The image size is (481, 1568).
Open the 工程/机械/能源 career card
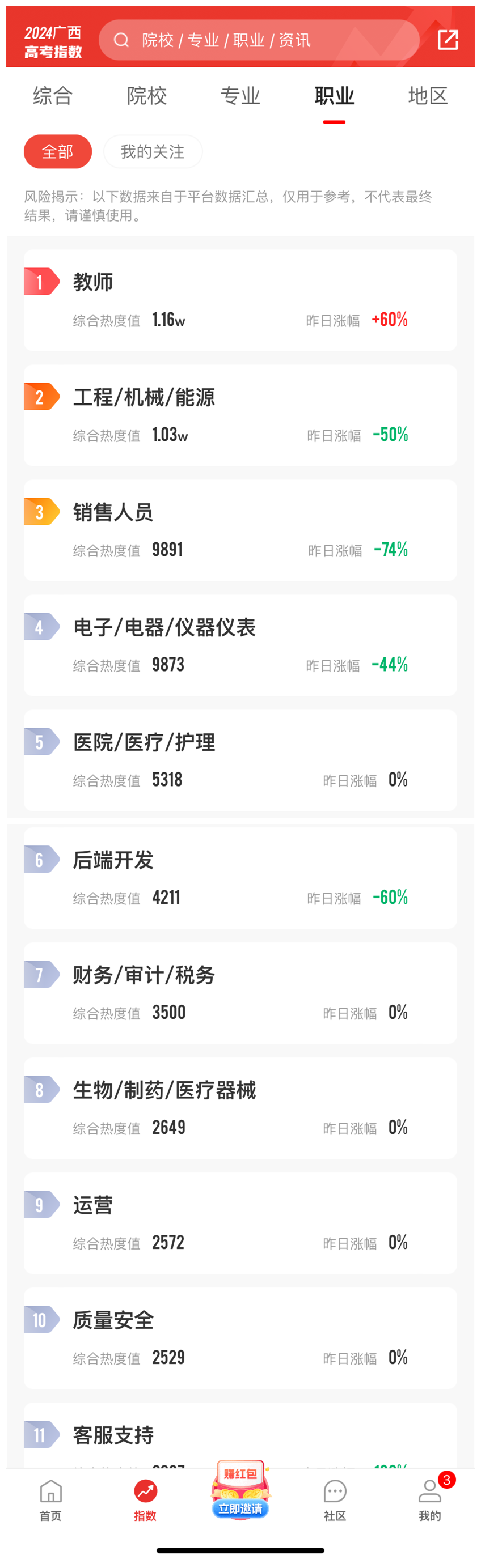pyautogui.click(x=240, y=415)
